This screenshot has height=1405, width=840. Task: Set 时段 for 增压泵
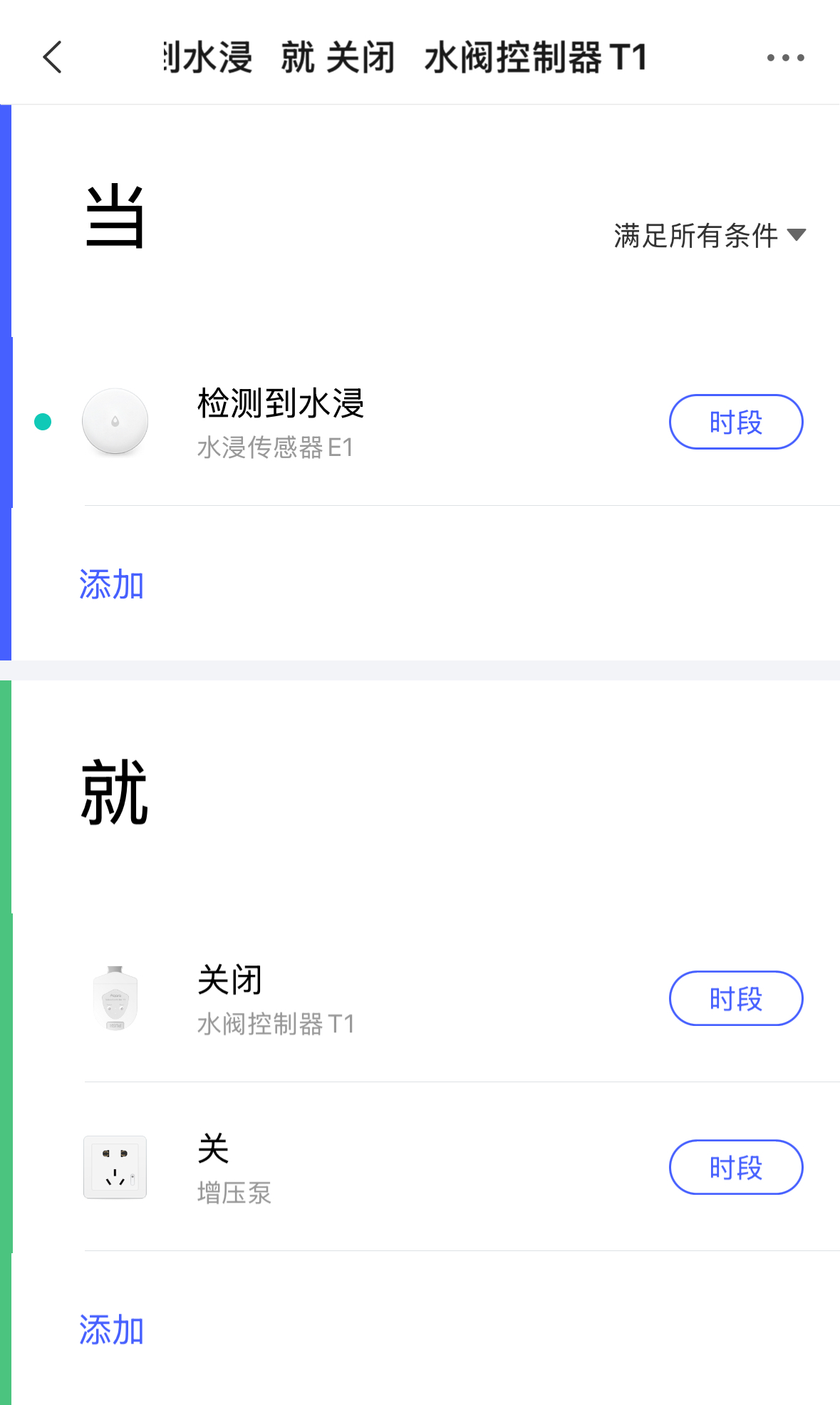735,1167
